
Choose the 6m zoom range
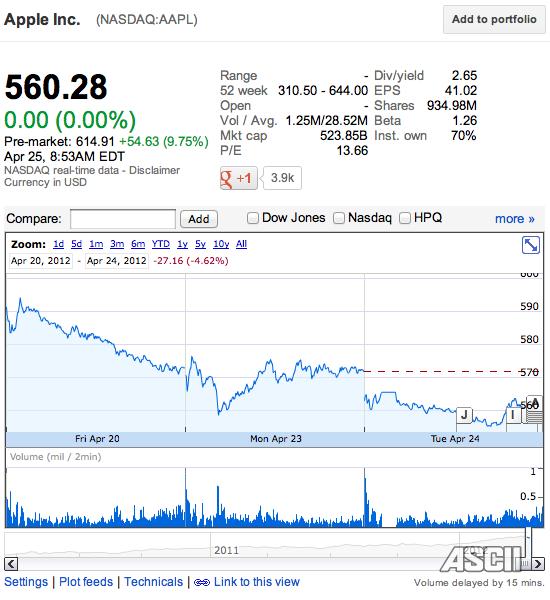138,244
